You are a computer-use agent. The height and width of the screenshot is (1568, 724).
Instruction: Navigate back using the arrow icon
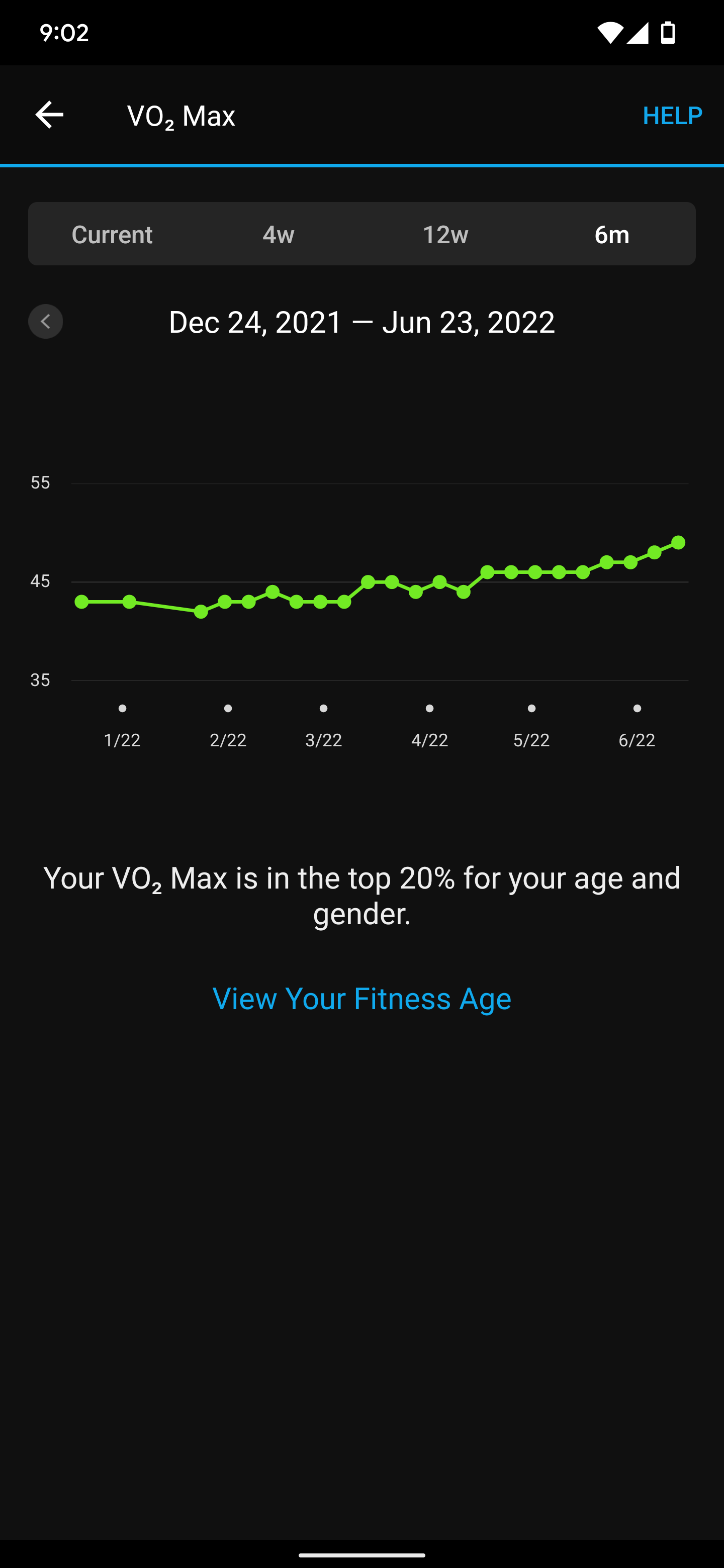49,115
